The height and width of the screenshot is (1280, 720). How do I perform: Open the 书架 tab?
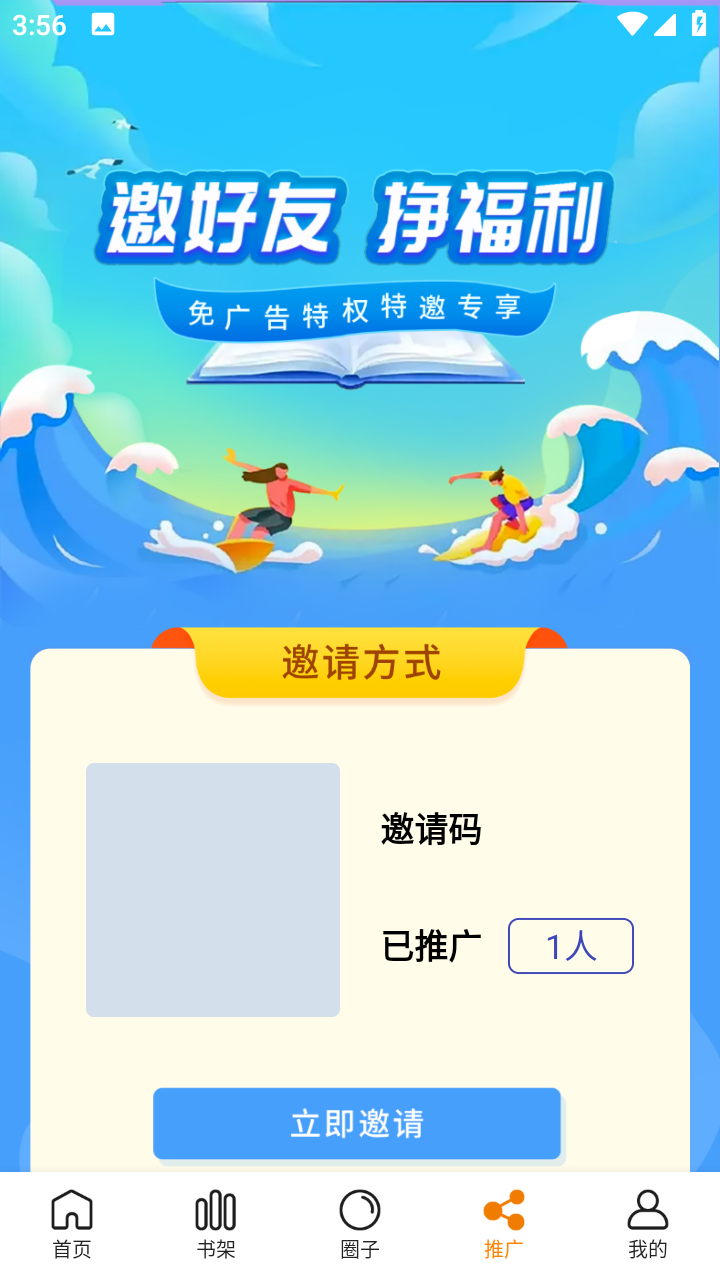tap(216, 1225)
